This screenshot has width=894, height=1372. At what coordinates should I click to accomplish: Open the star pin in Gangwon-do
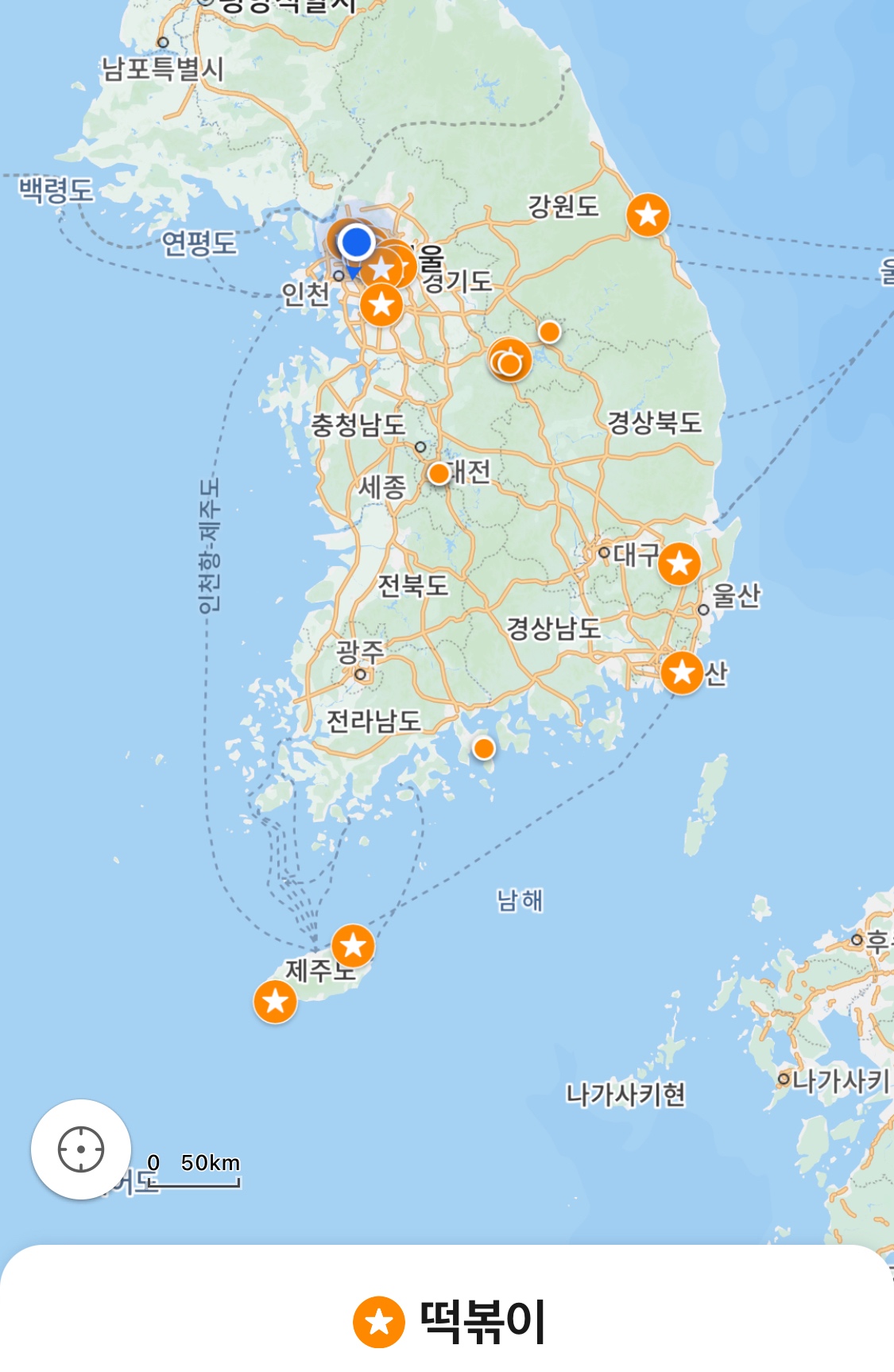(648, 215)
